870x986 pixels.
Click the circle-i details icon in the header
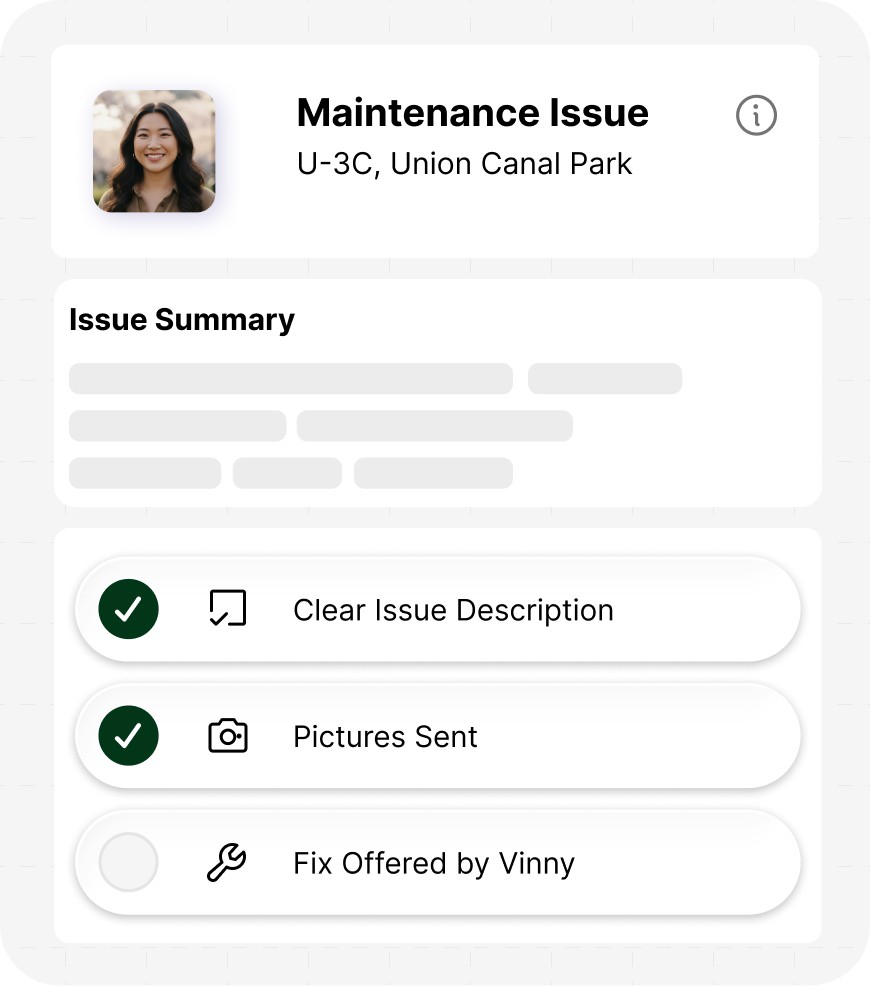[x=756, y=116]
